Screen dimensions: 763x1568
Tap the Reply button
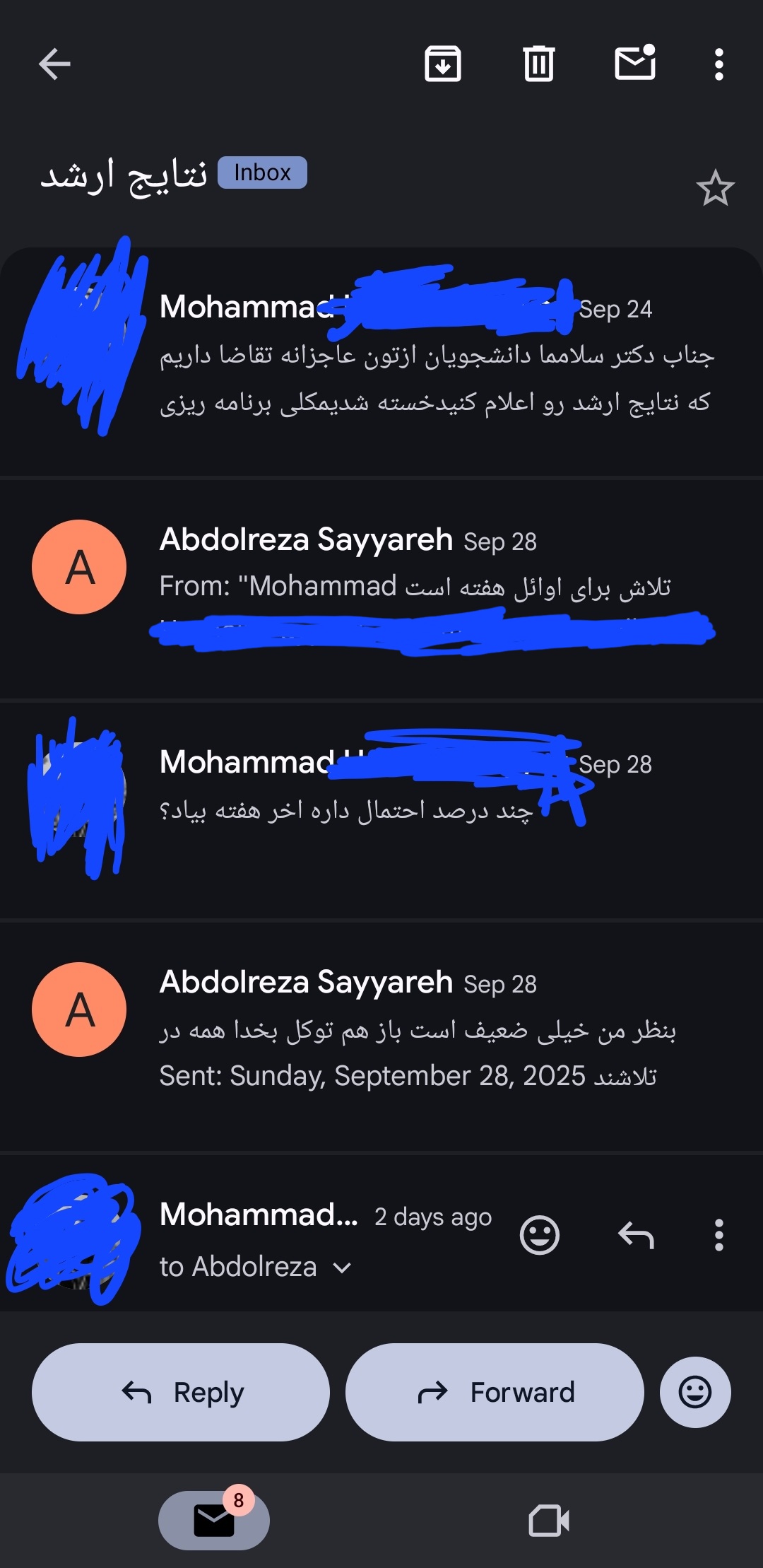[181, 1392]
